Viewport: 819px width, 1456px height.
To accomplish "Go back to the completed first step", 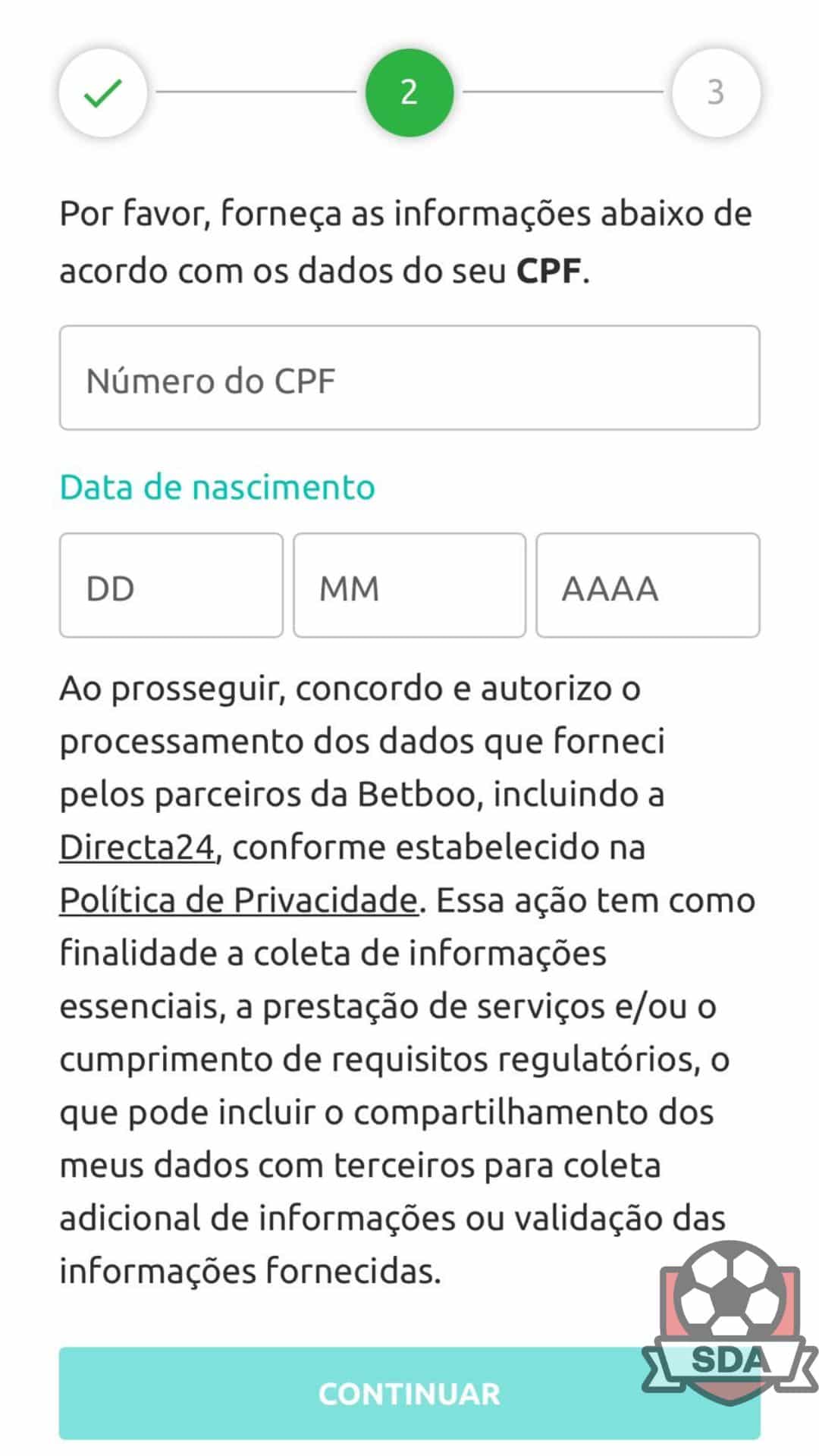I will coord(103,93).
